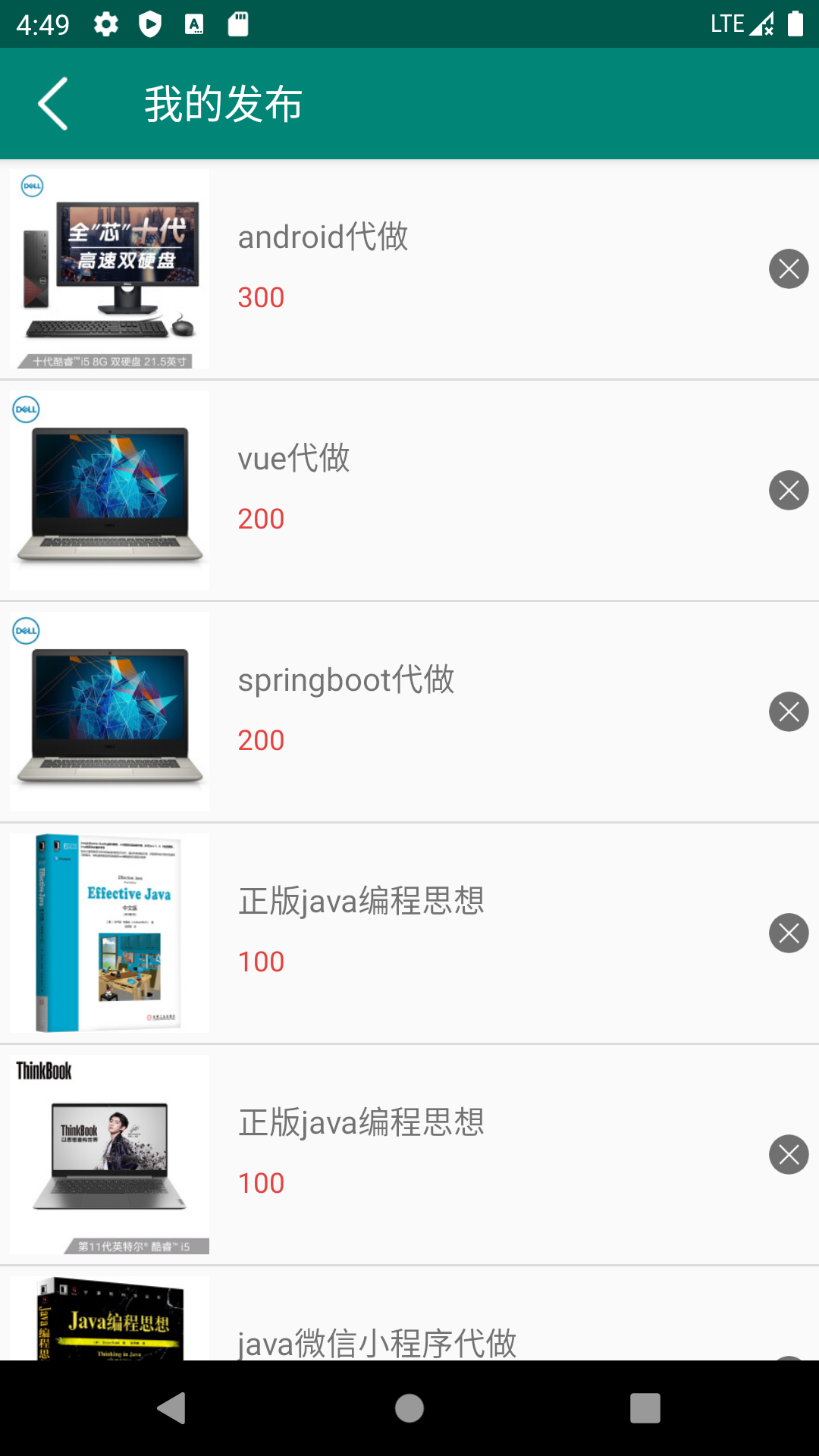The image size is (819, 1456).
Task: Delete the listing with ThinkBook laptop image
Action: click(x=789, y=1155)
